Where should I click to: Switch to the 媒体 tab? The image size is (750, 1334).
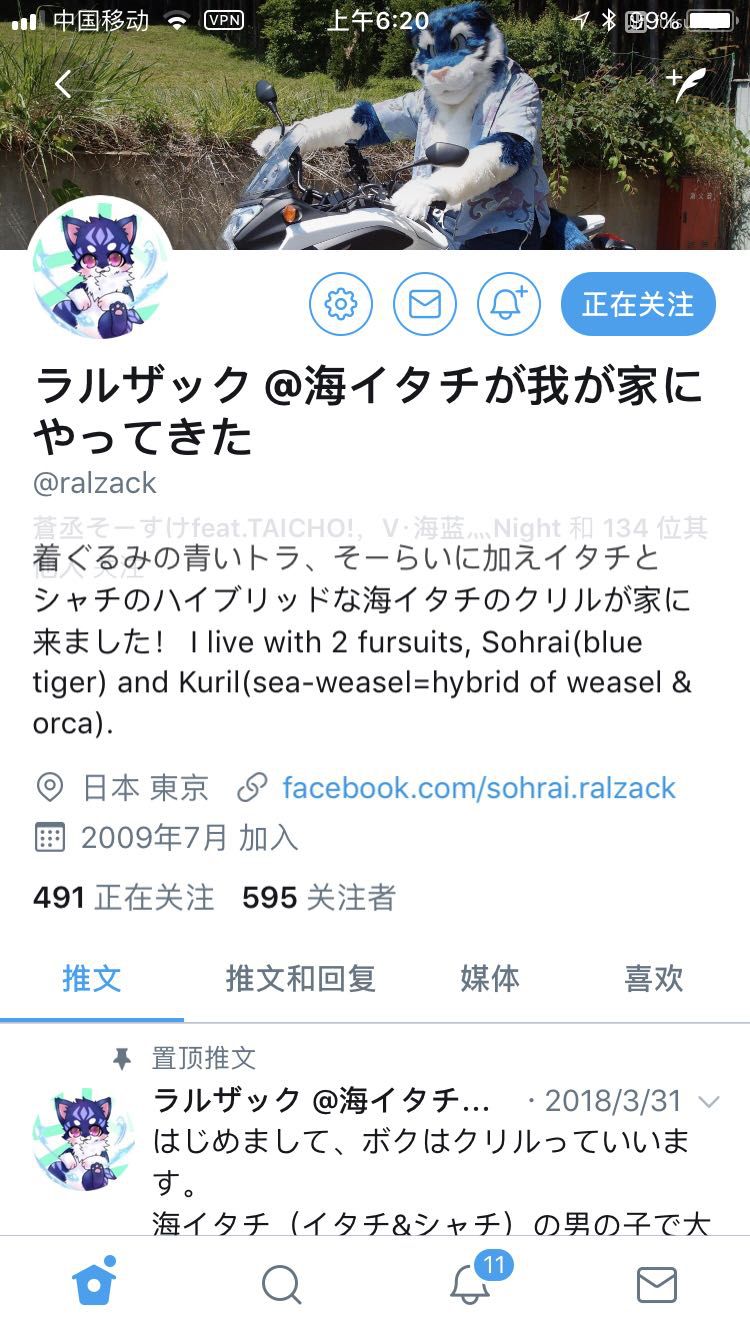(x=490, y=978)
